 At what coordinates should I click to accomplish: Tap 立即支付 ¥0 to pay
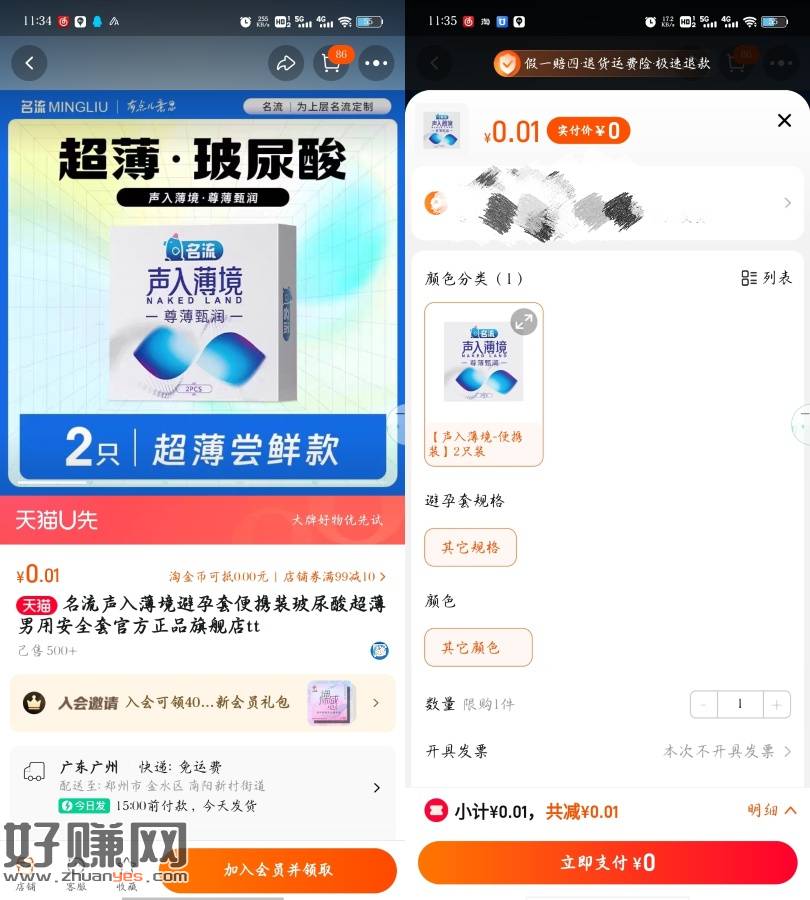[607, 862]
